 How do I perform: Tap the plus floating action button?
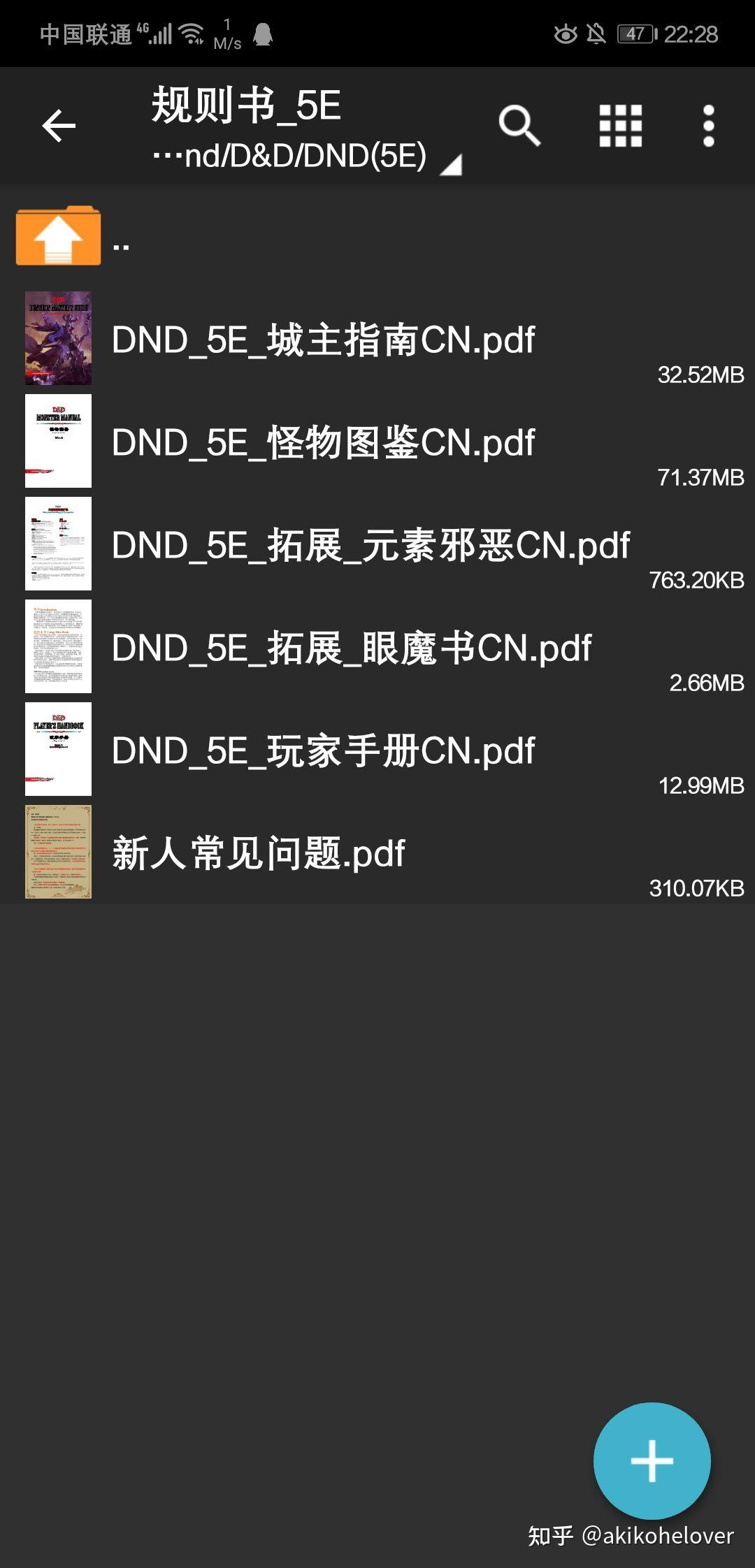tap(652, 1460)
